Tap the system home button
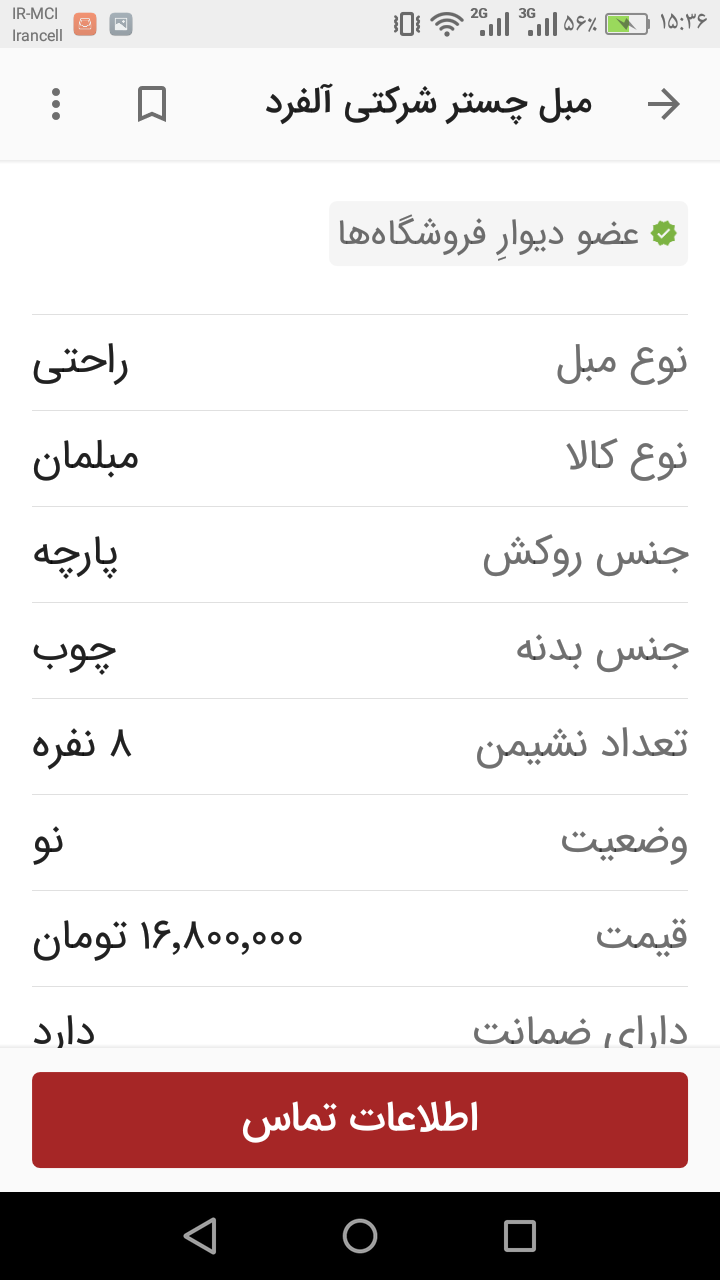Screen dimensions: 720x1280 click(360, 1236)
